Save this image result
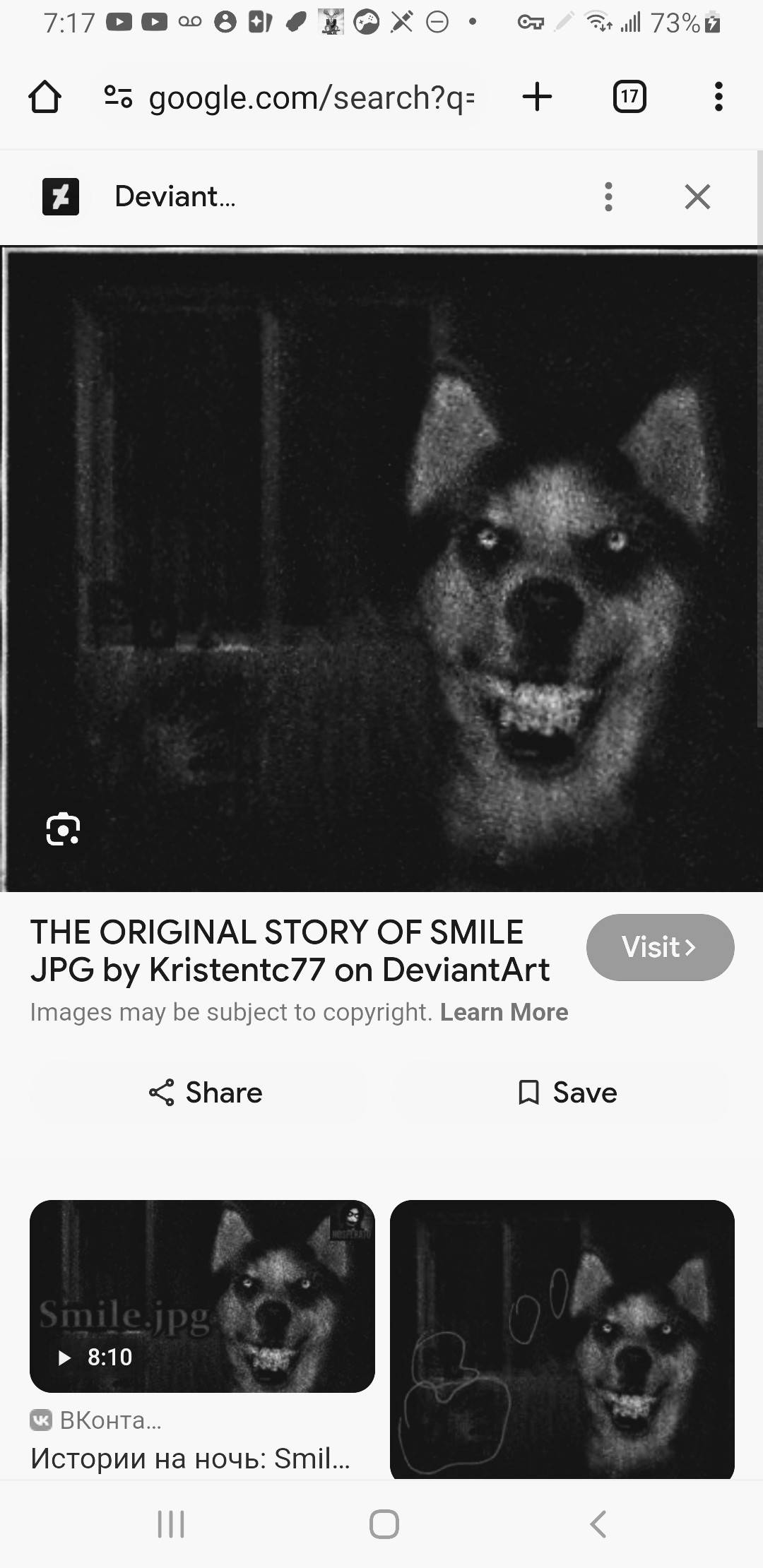 click(567, 1092)
